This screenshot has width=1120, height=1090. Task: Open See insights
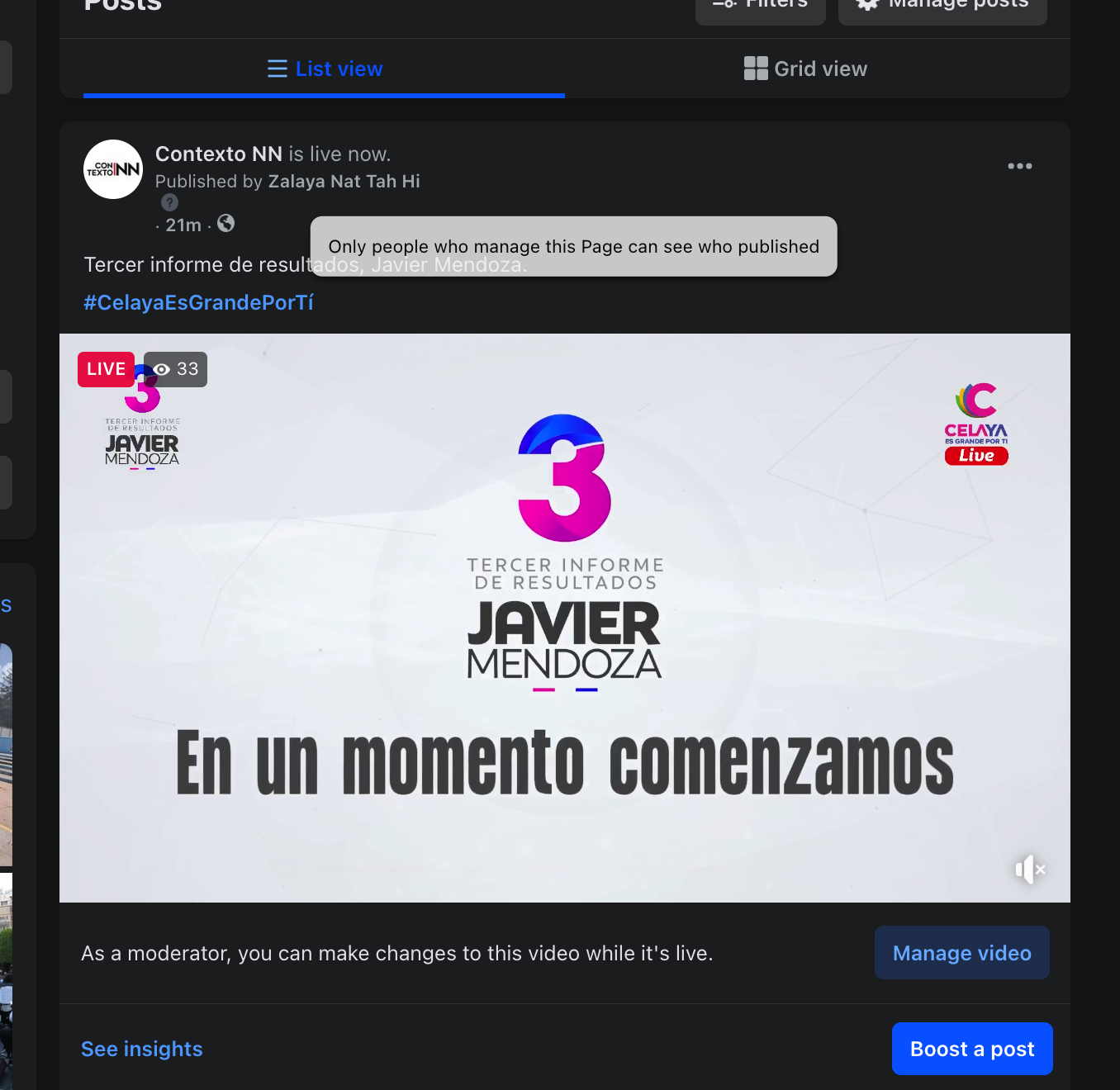tap(142, 1049)
